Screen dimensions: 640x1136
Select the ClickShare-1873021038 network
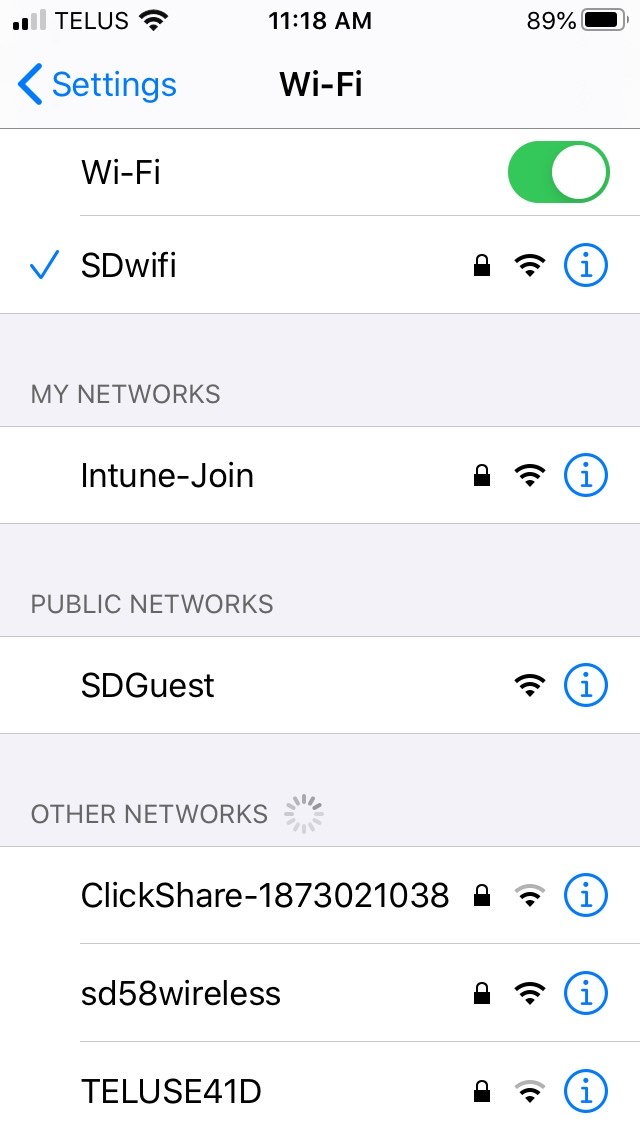[320, 895]
